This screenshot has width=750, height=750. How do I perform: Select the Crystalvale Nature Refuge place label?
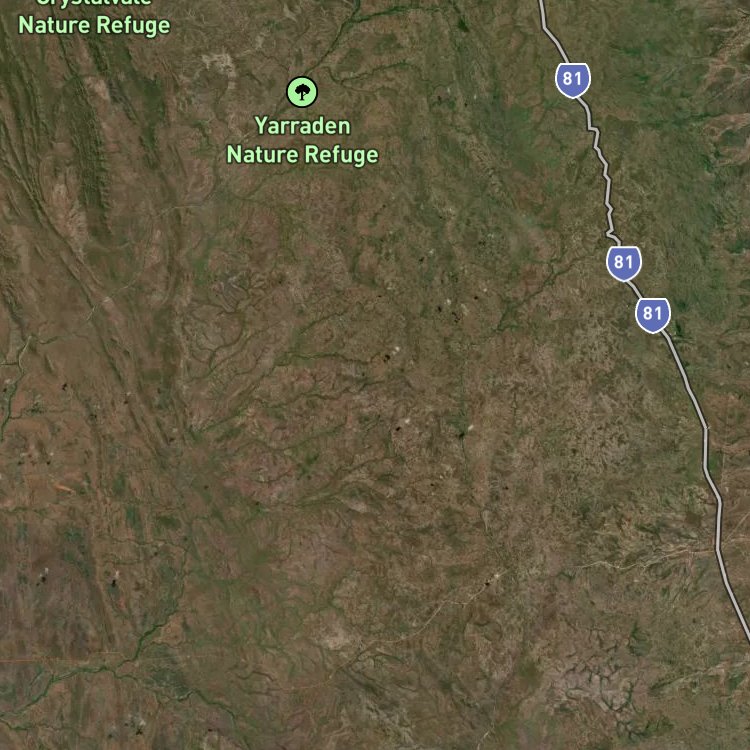(x=94, y=18)
